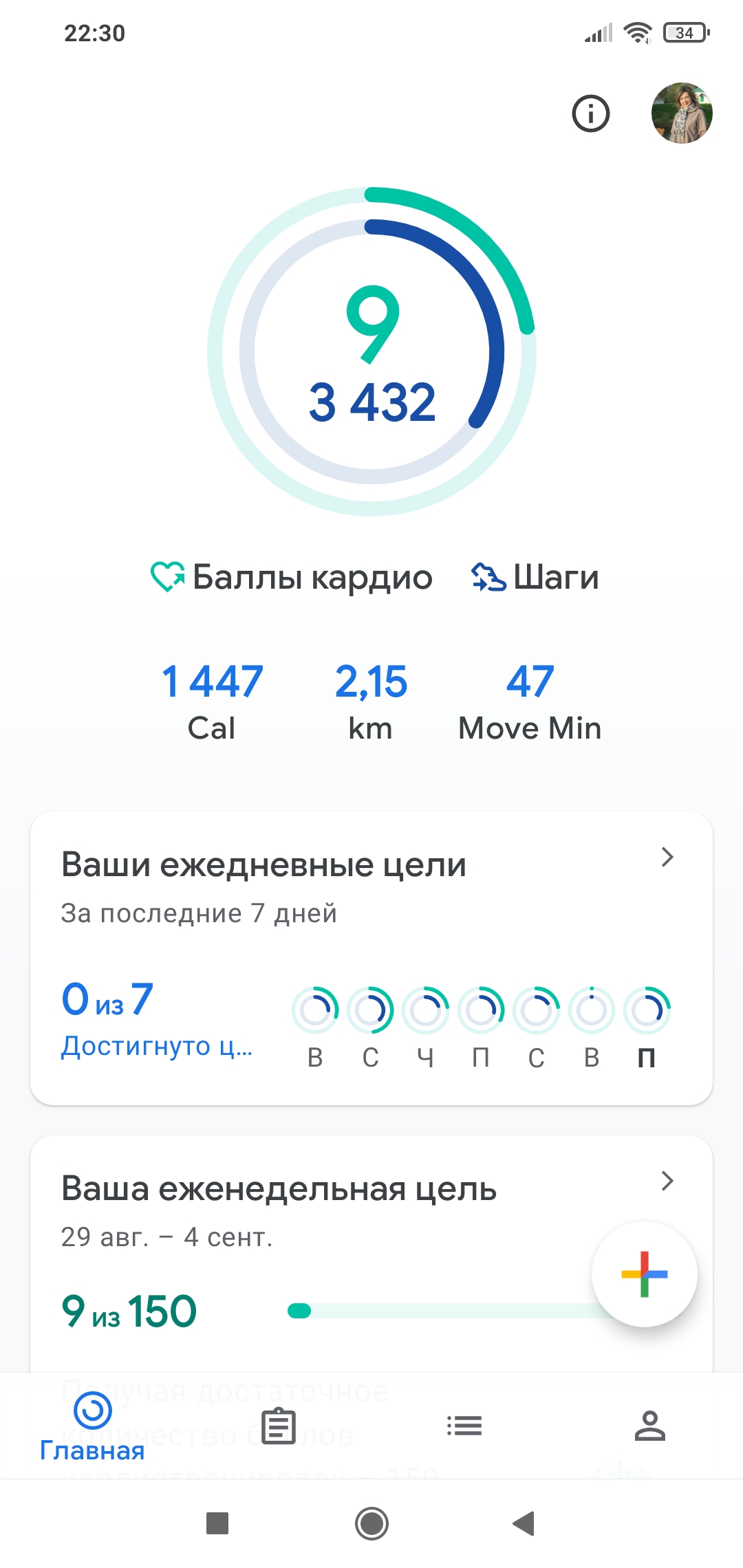
Task: Go to the system home screen
Action: tap(371, 1523)
